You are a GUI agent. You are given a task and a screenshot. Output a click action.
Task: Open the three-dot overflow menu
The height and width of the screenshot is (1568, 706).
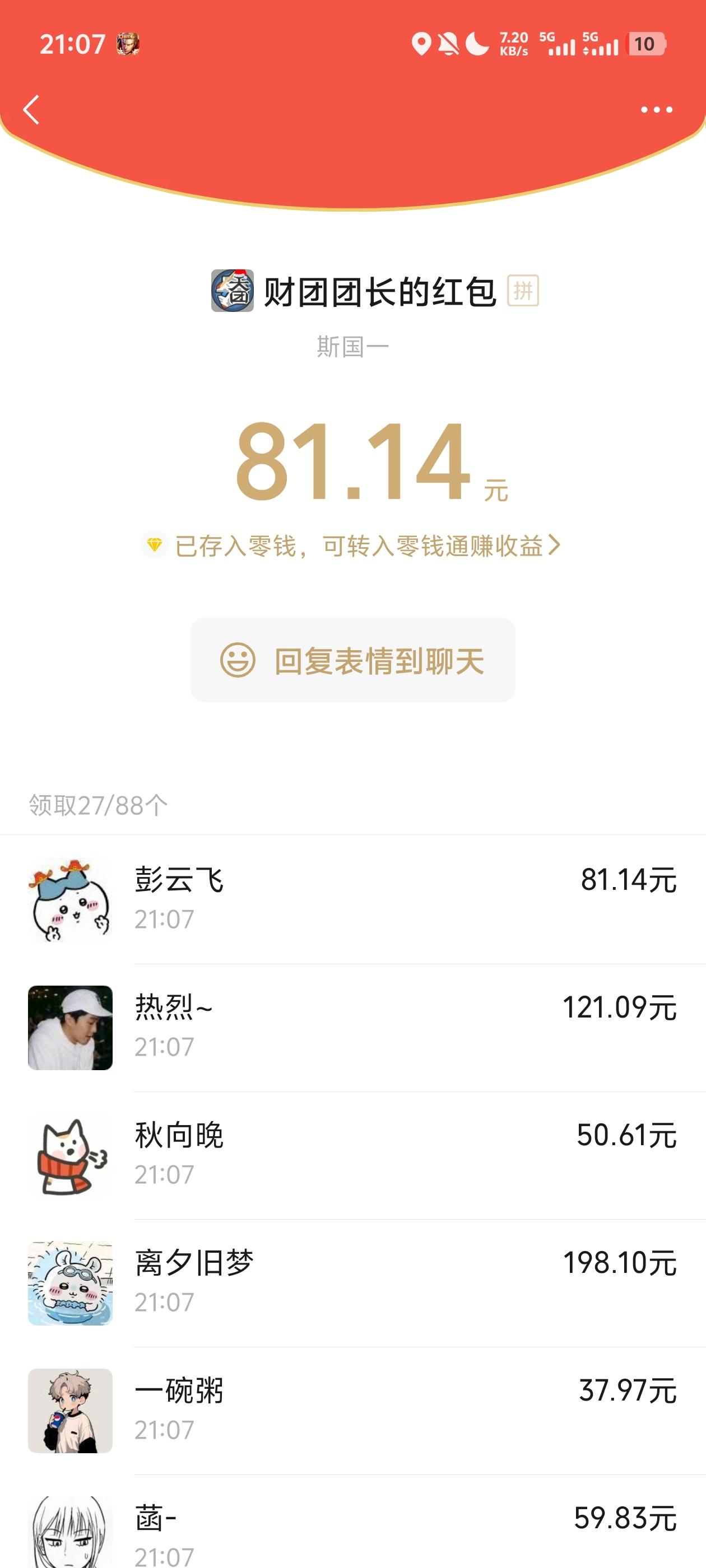click(656, 110)
